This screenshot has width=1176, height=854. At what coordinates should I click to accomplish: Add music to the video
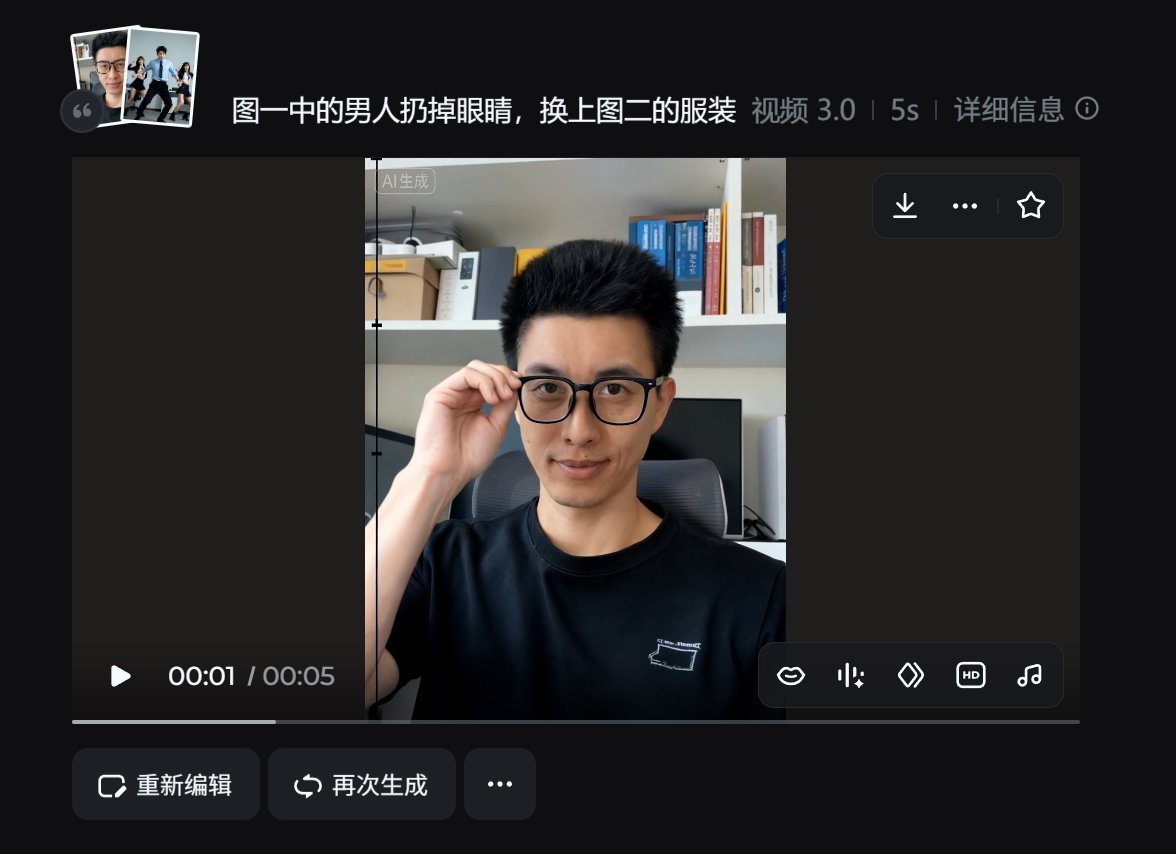pos(1029,676)
